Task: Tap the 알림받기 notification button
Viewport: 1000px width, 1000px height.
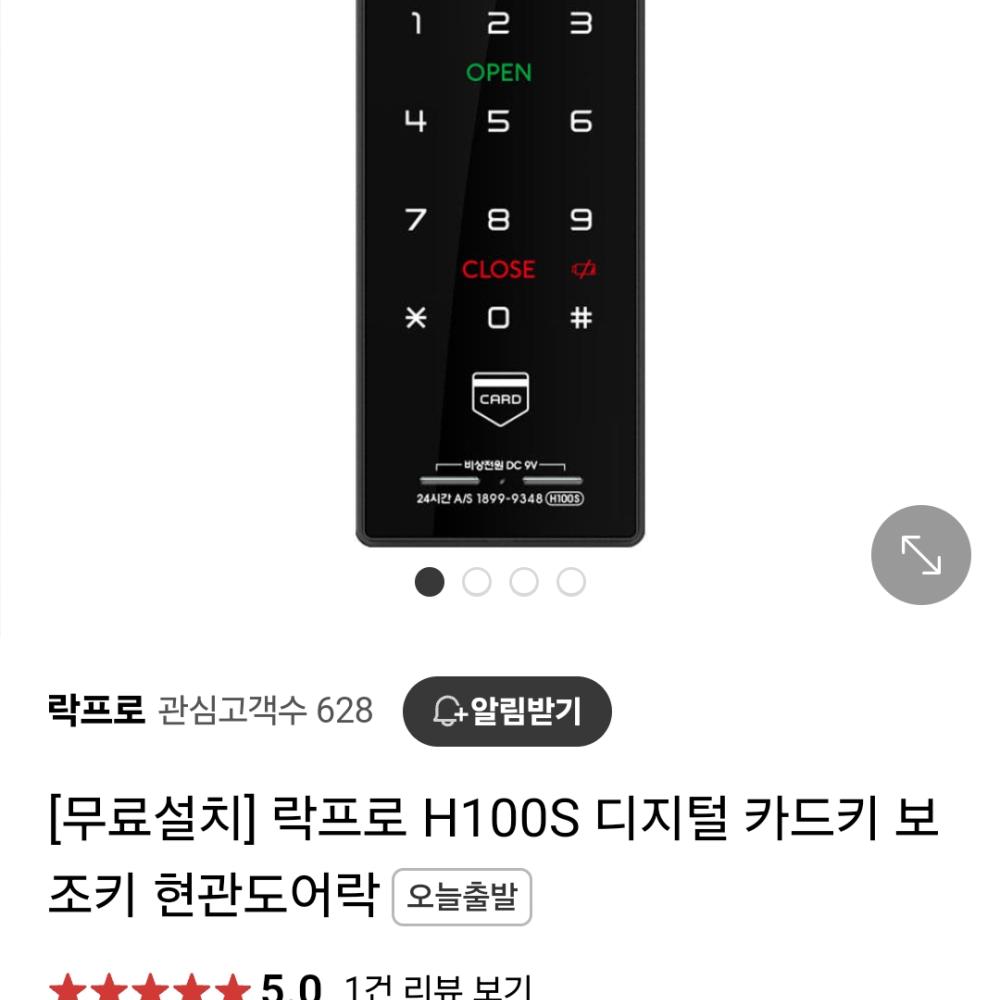Action: click(x=507, y=711)
